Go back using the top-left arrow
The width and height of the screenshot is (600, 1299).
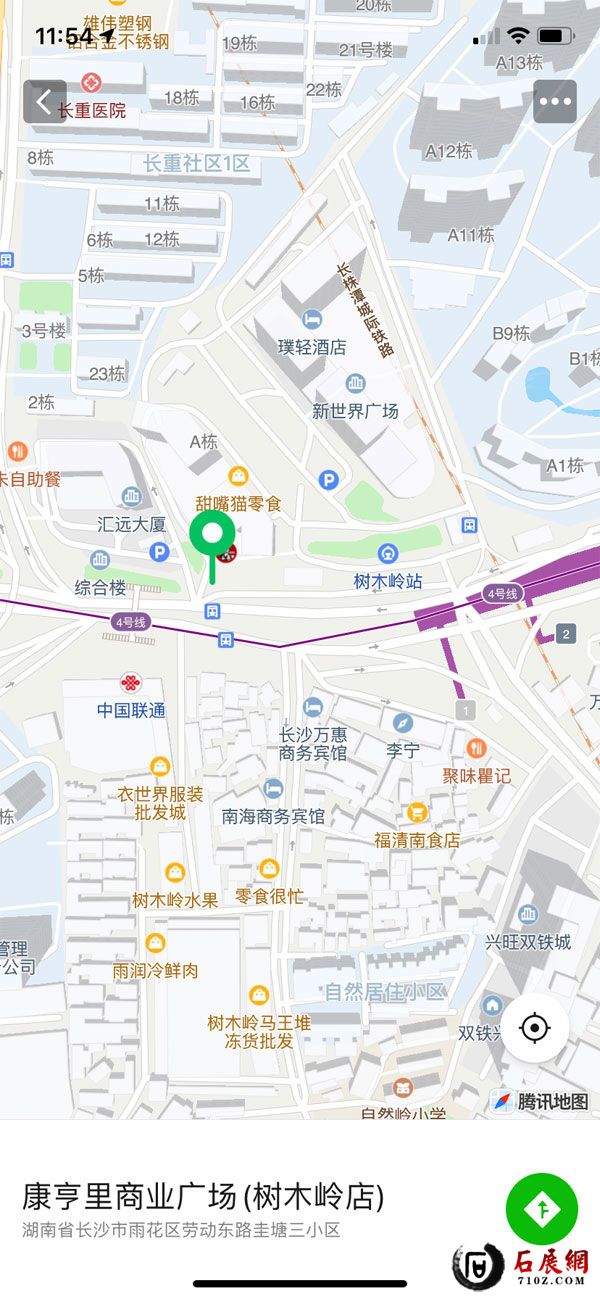point(45,101)
